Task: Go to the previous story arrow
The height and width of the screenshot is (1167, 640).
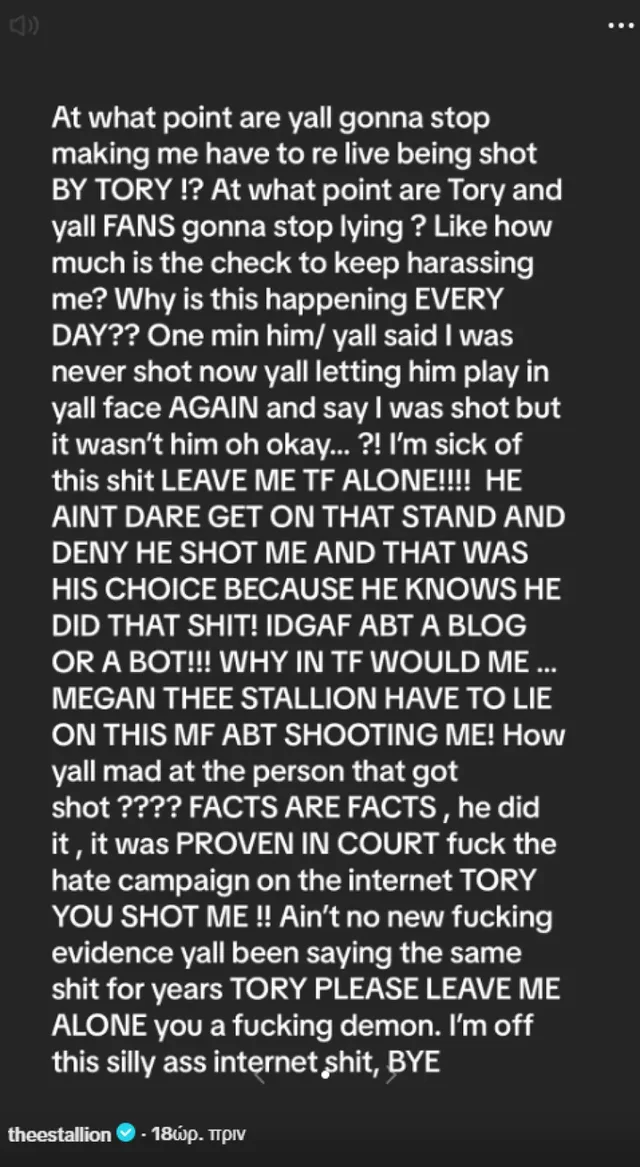Action: (x=259, y=1076)
